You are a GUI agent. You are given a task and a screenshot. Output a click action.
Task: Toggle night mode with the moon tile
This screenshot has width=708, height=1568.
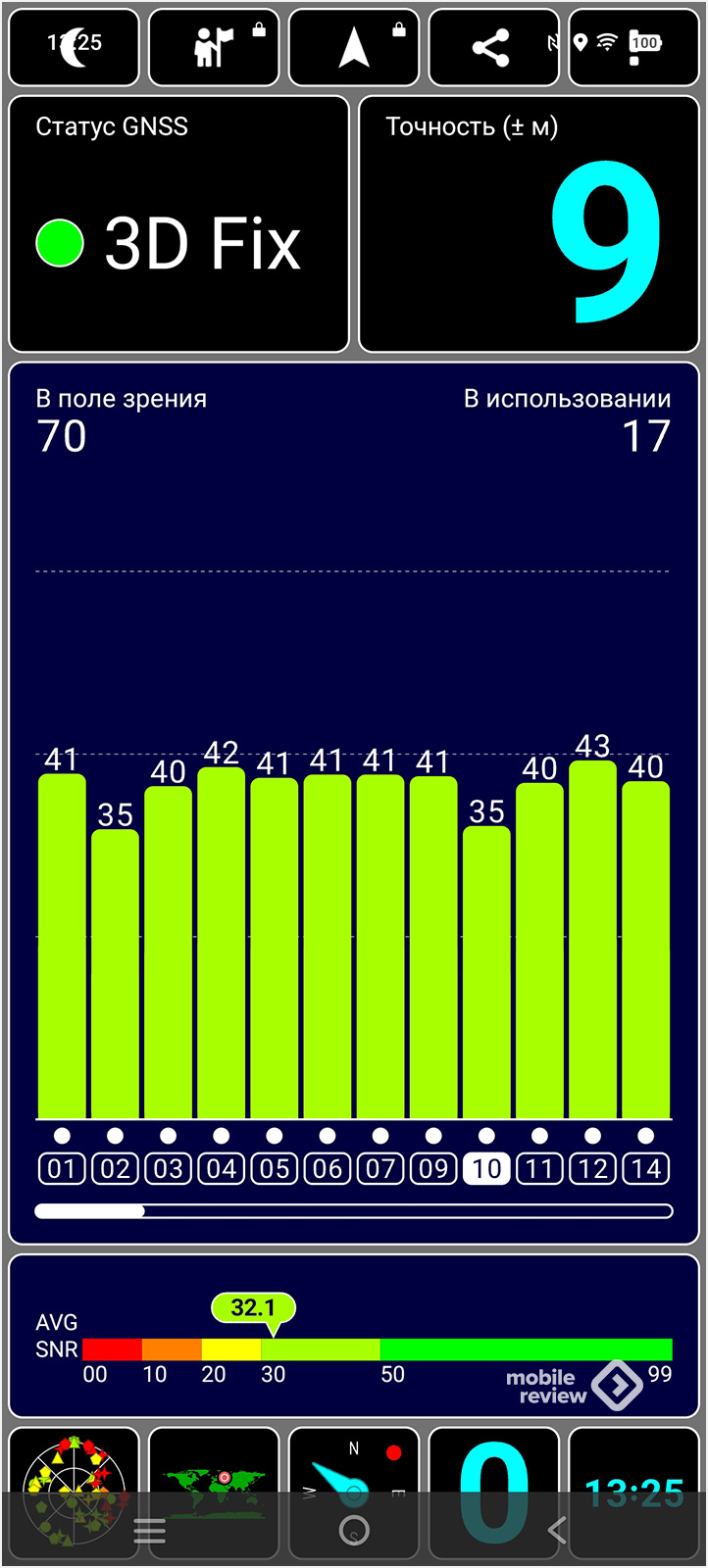click(x=75, y=48)
